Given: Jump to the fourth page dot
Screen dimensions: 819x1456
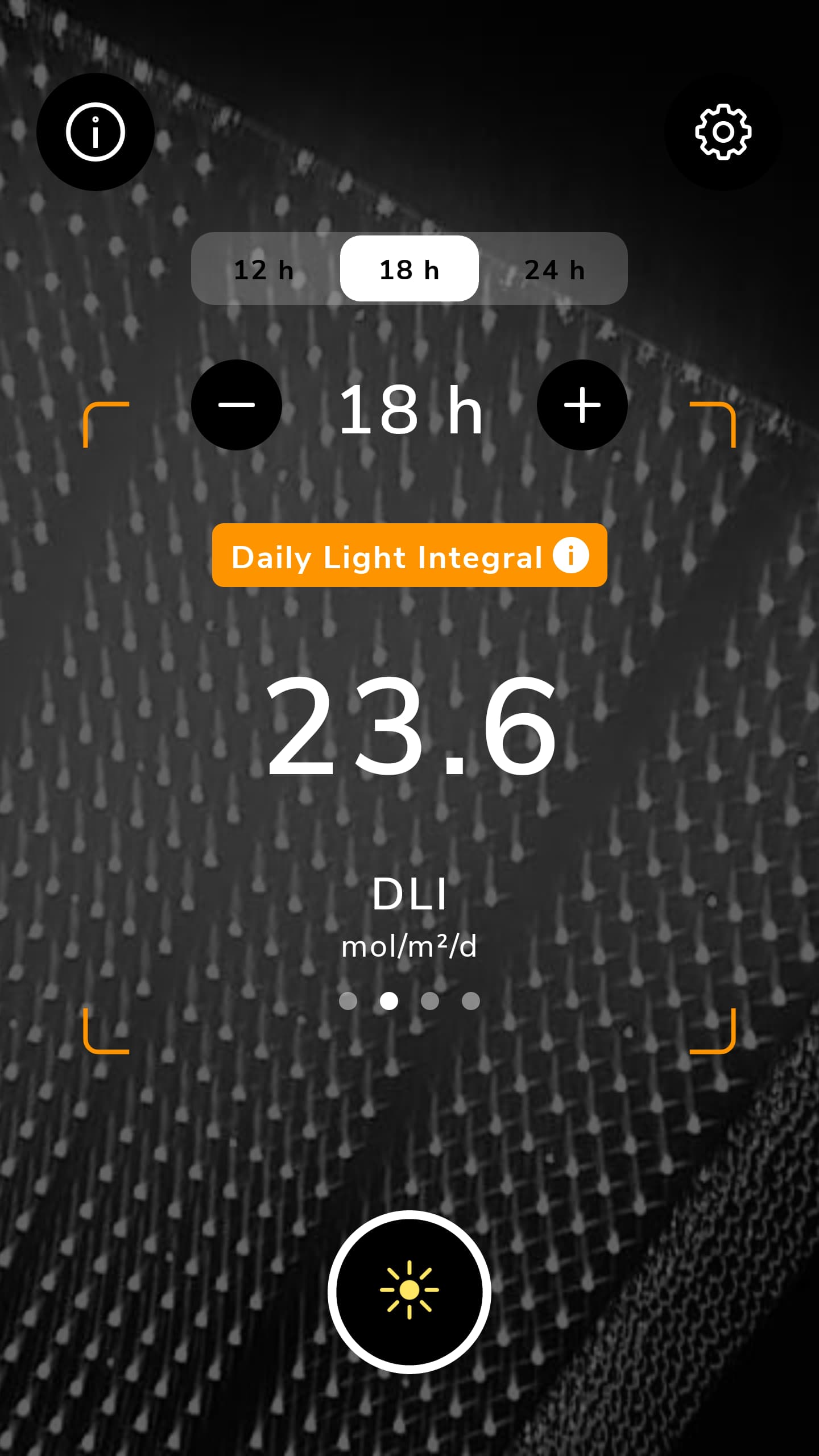Looking at the screenshot, I should coord(471,1001).
